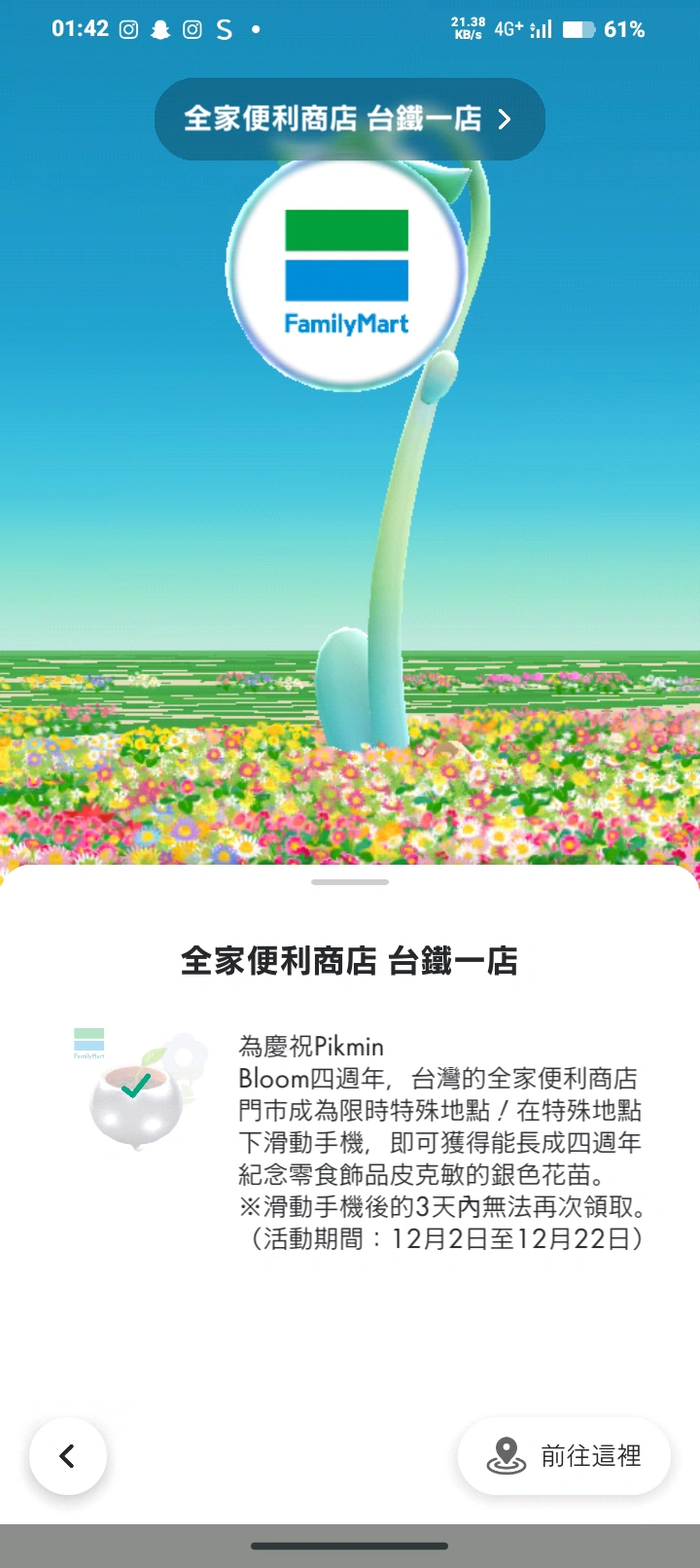Open the 全家便利商店 台鐵一店 location pill

(x=349, y=119)
